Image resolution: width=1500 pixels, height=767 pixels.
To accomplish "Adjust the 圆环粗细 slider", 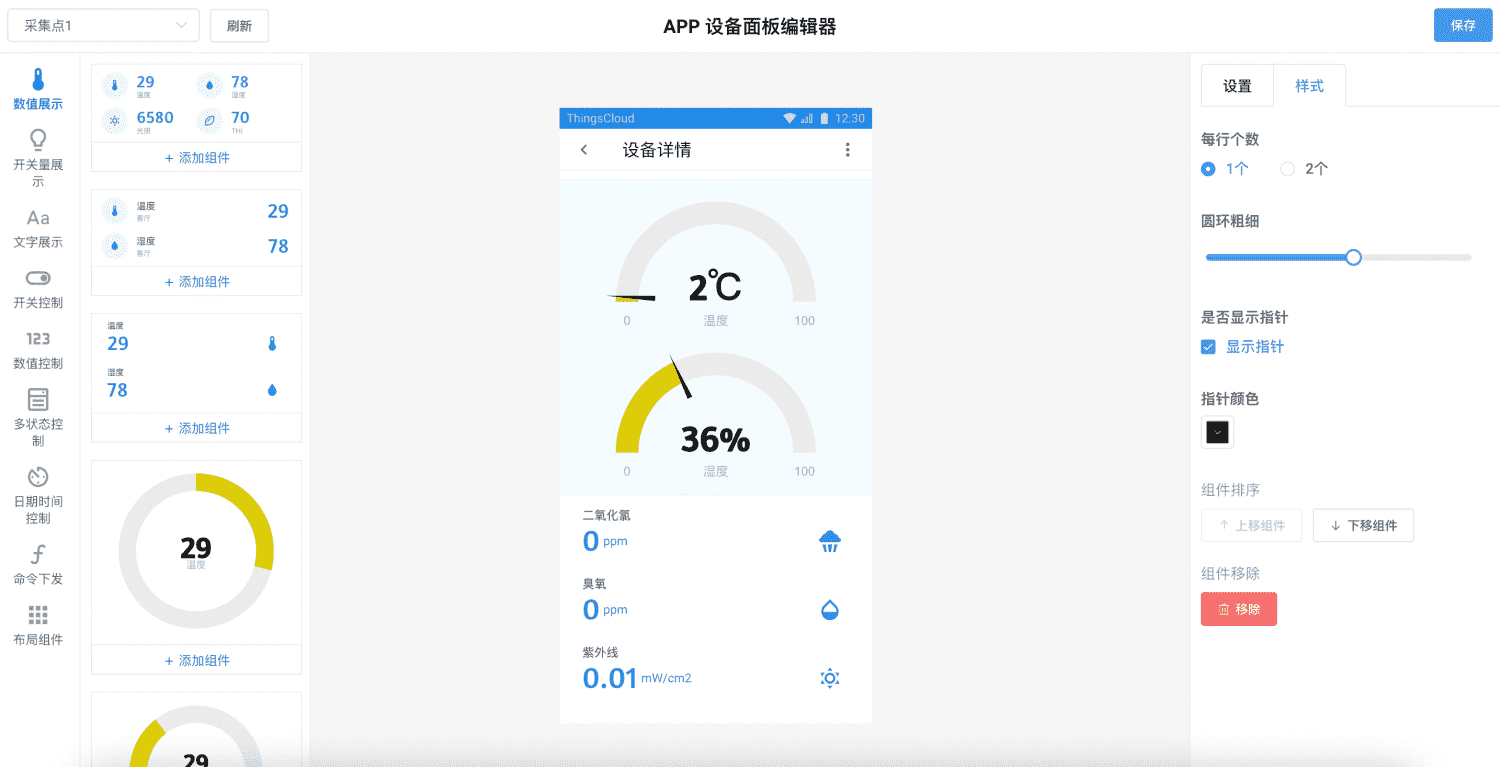I will coord(1353,258).
